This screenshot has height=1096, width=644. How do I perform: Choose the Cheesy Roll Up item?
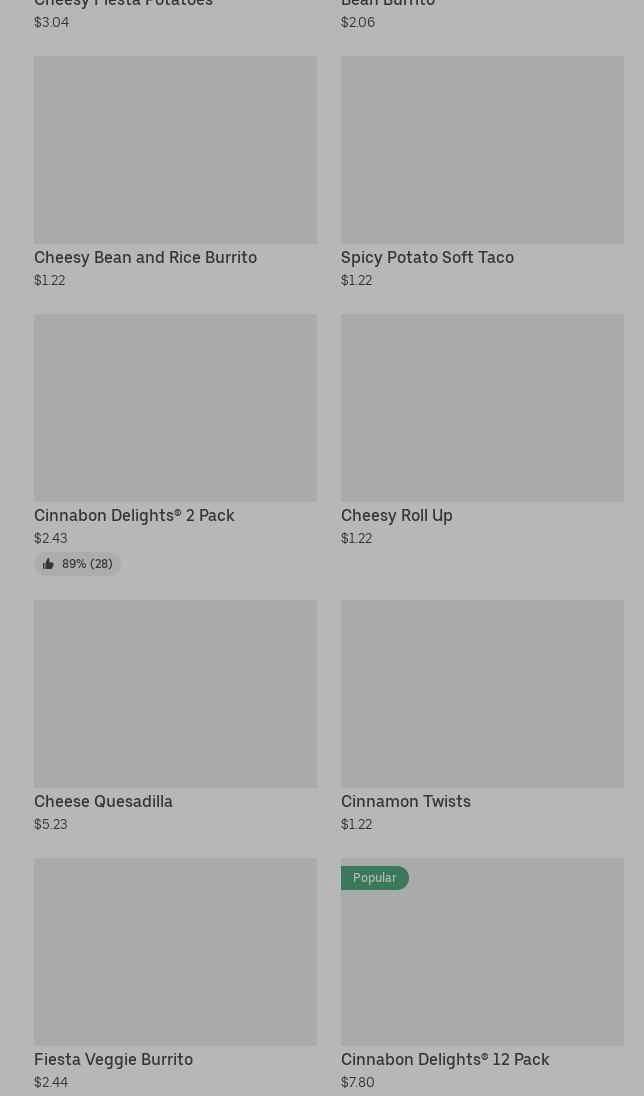[x=482, y=431]
